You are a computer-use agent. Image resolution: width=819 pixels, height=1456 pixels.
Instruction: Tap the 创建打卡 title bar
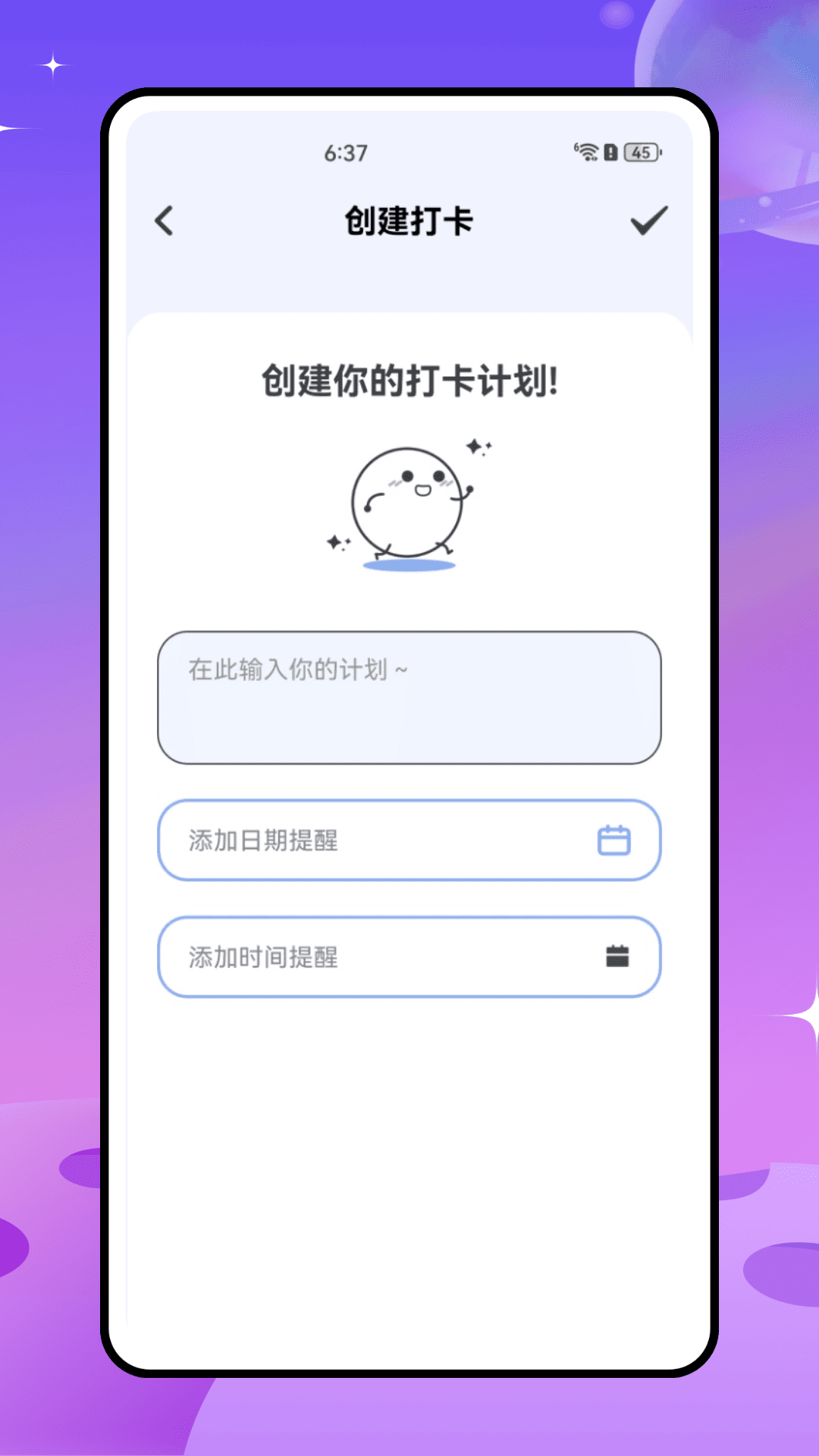(x=409, y=221)
